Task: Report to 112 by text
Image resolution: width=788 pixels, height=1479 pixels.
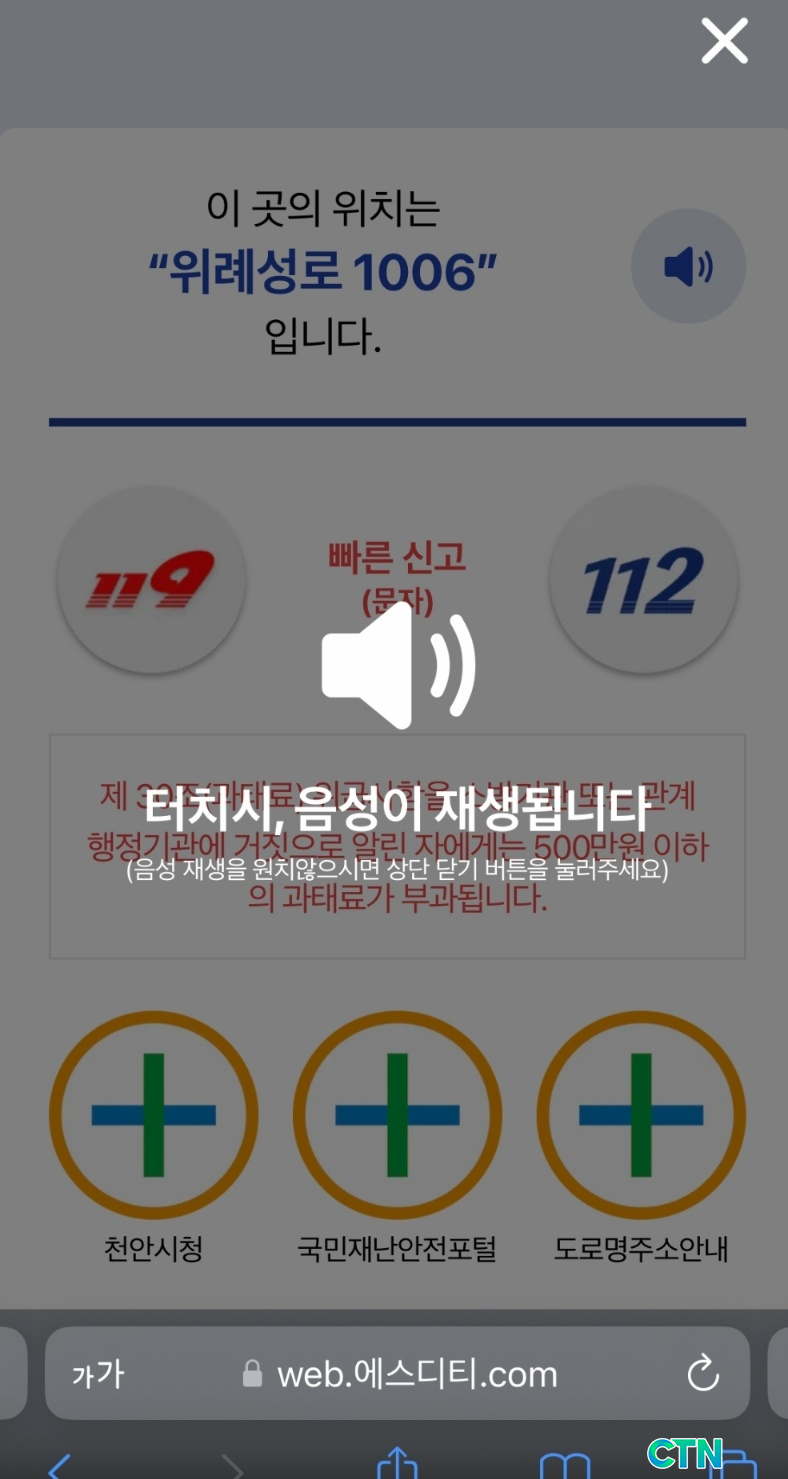Action: pyautogui.click(x=643, y=580)
